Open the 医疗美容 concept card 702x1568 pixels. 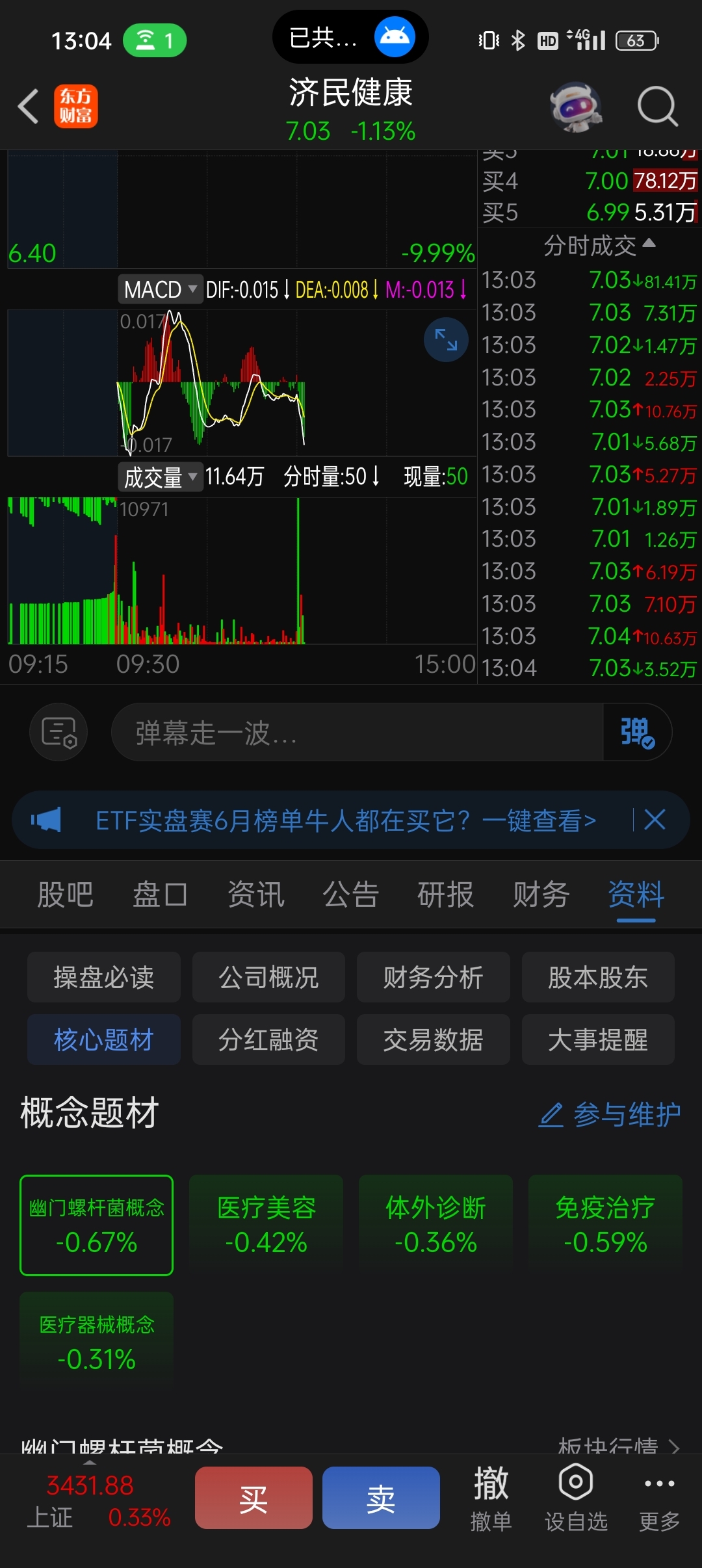click(x=266, y=1225)
